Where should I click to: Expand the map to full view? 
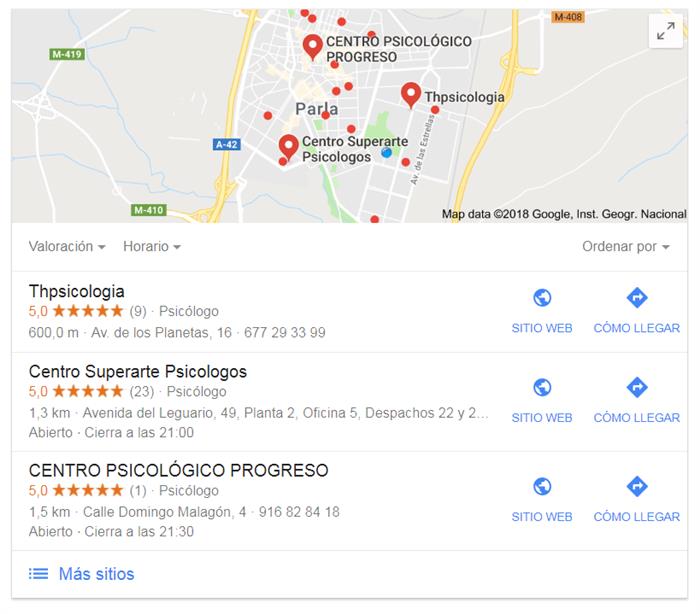[x=665, y=31]
